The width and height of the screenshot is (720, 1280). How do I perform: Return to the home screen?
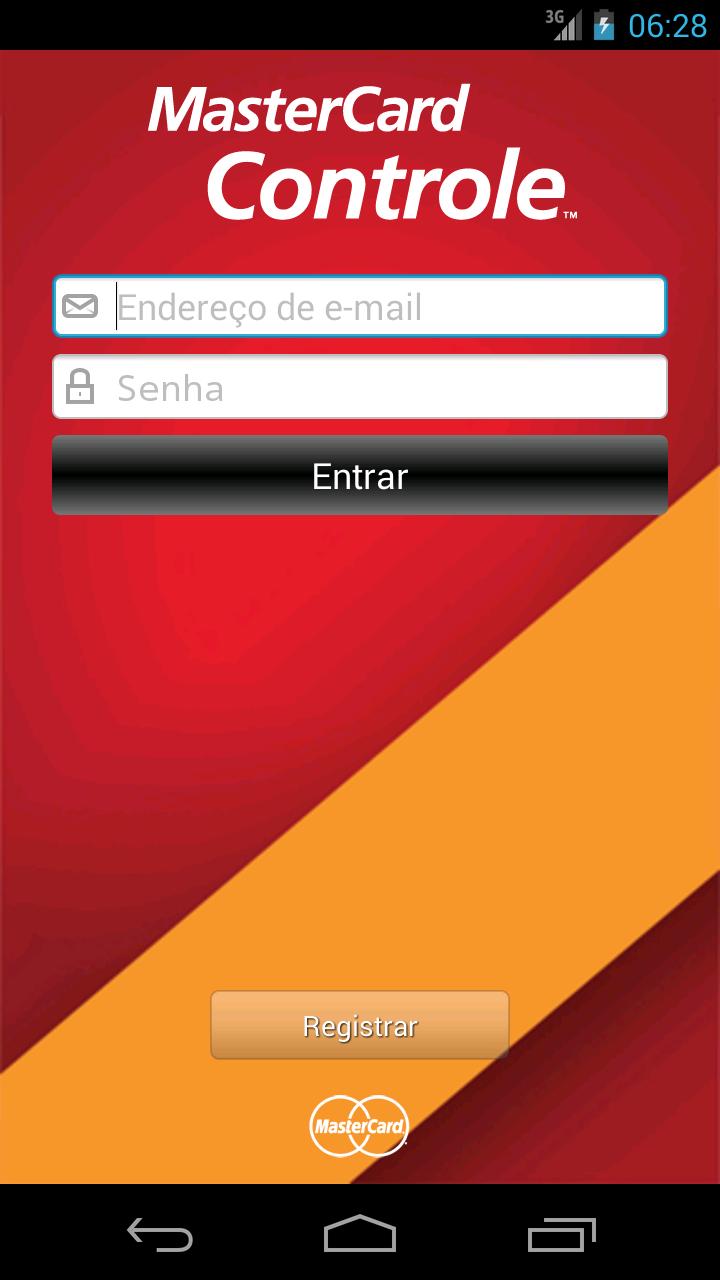(x=360, y=1234)
